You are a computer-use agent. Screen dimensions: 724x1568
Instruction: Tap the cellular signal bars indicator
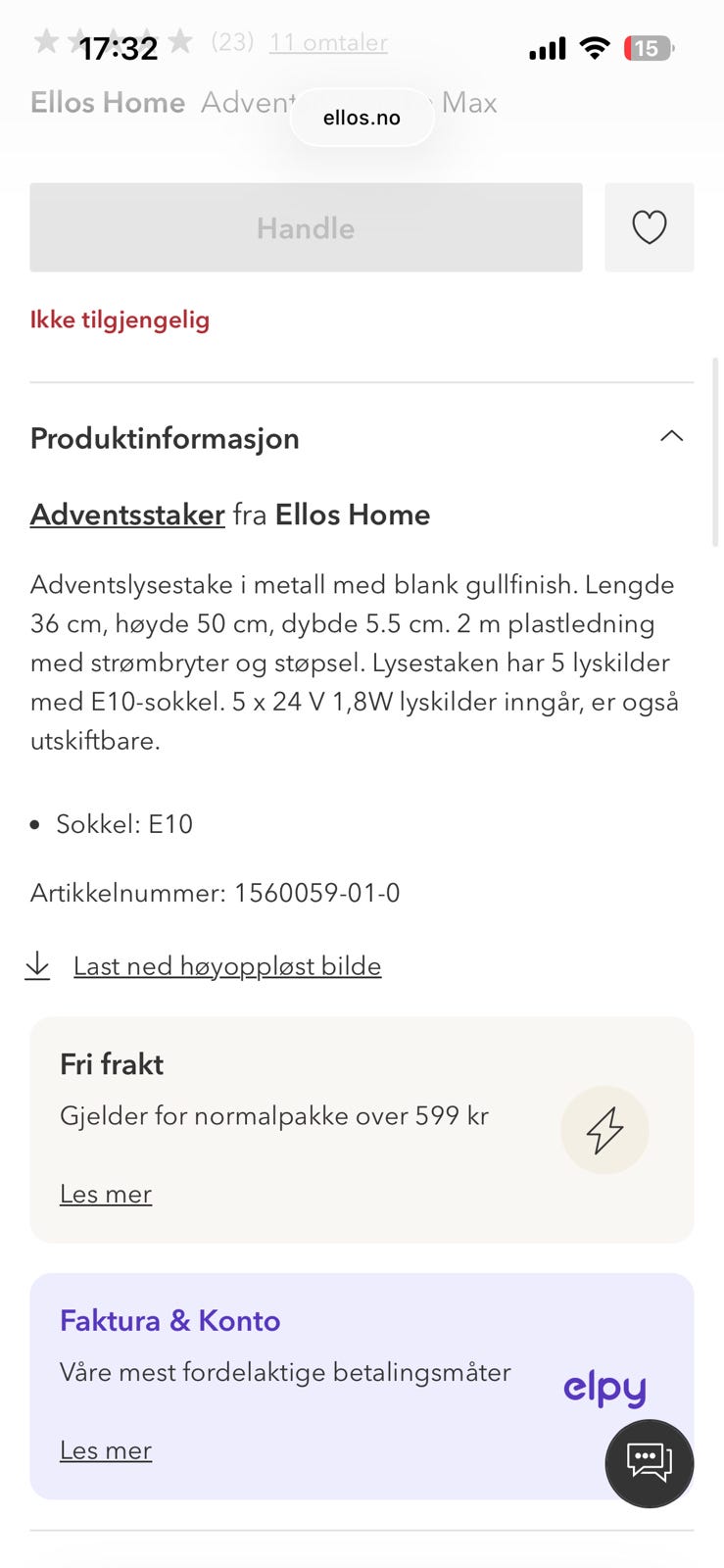point(546,47)
